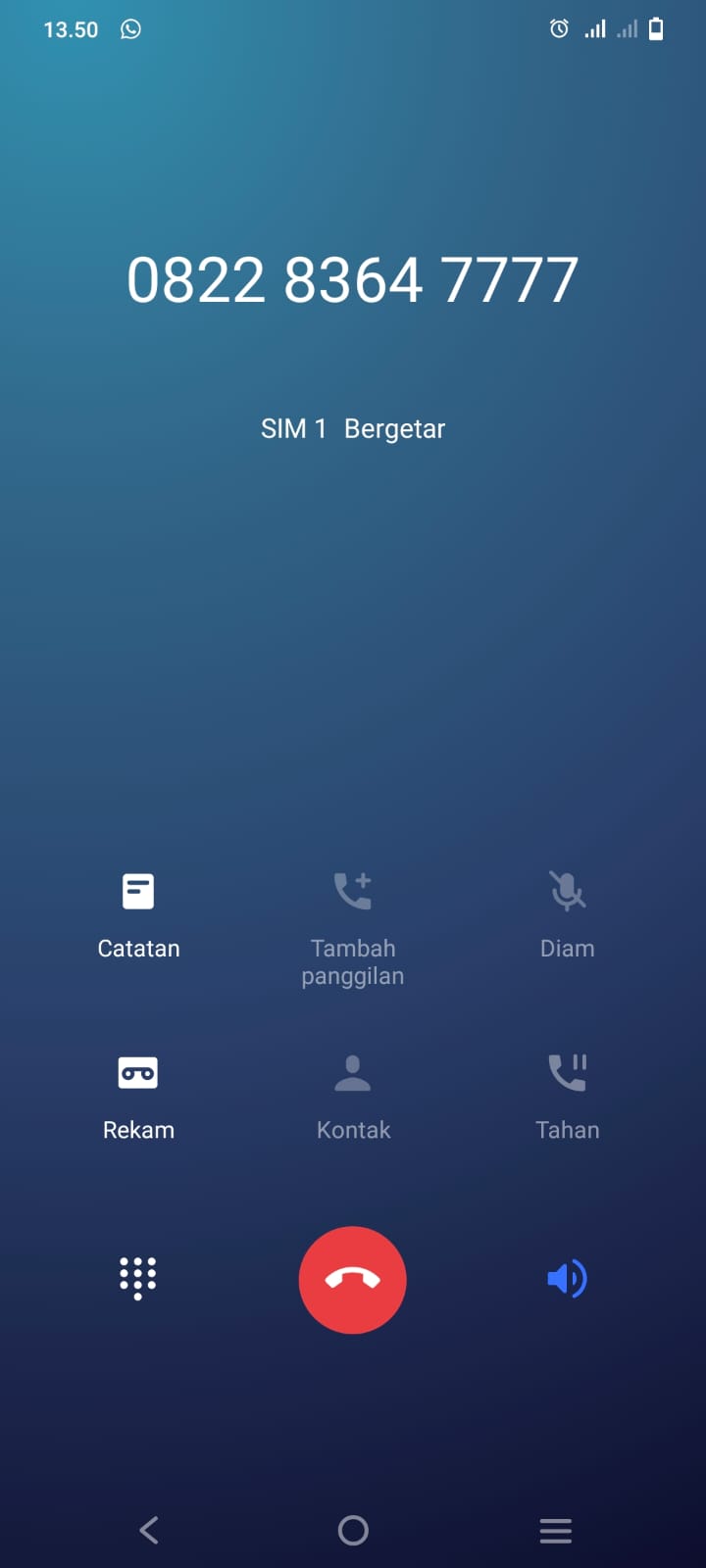
Task: Go back using the navigation arrow
Action: click(x=148, y=1530)
